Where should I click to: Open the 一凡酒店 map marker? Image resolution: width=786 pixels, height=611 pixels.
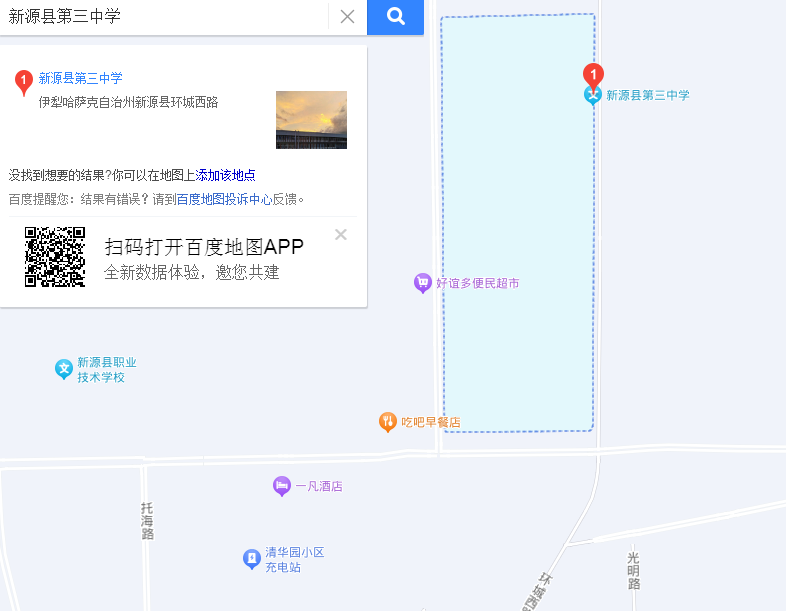[x=282, y=486]
